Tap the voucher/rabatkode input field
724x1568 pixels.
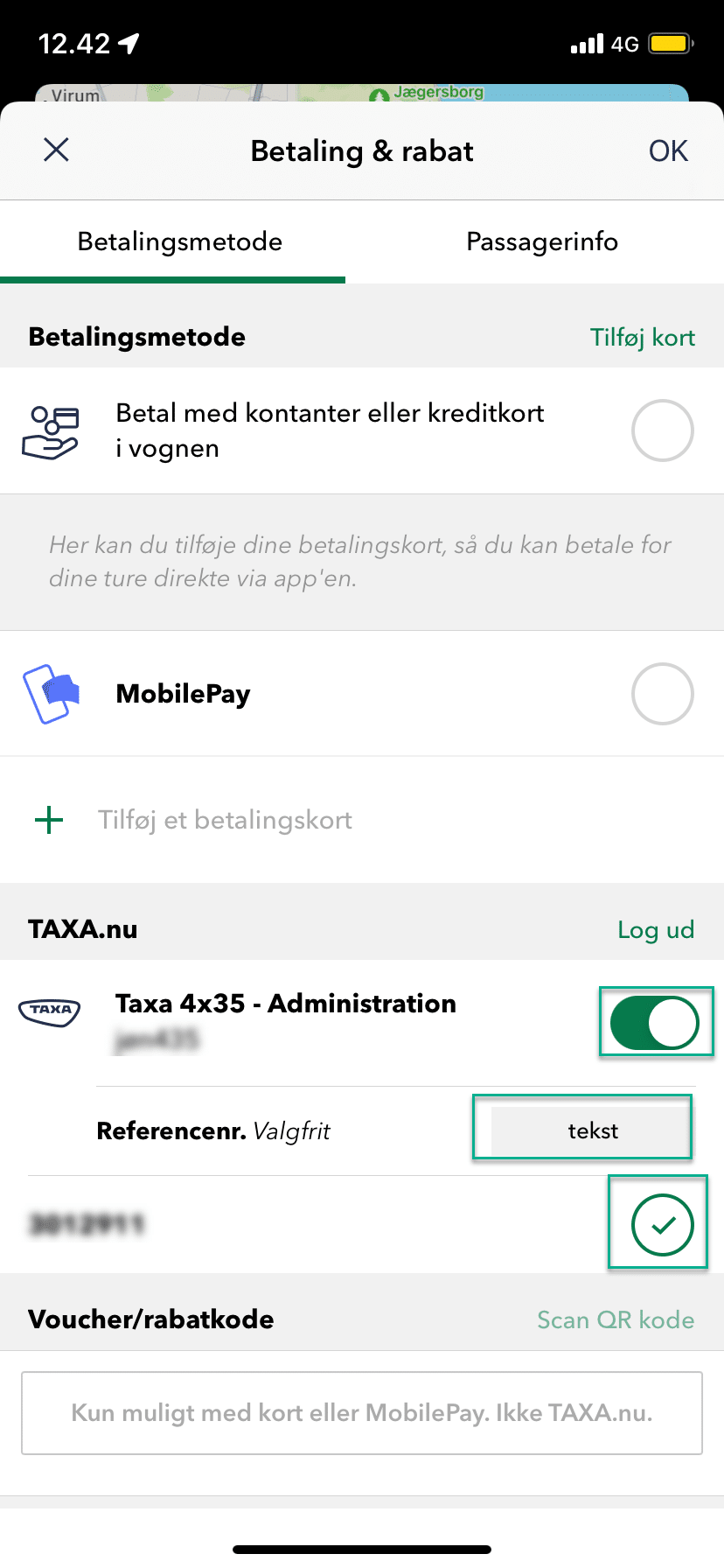(362, 1413)
